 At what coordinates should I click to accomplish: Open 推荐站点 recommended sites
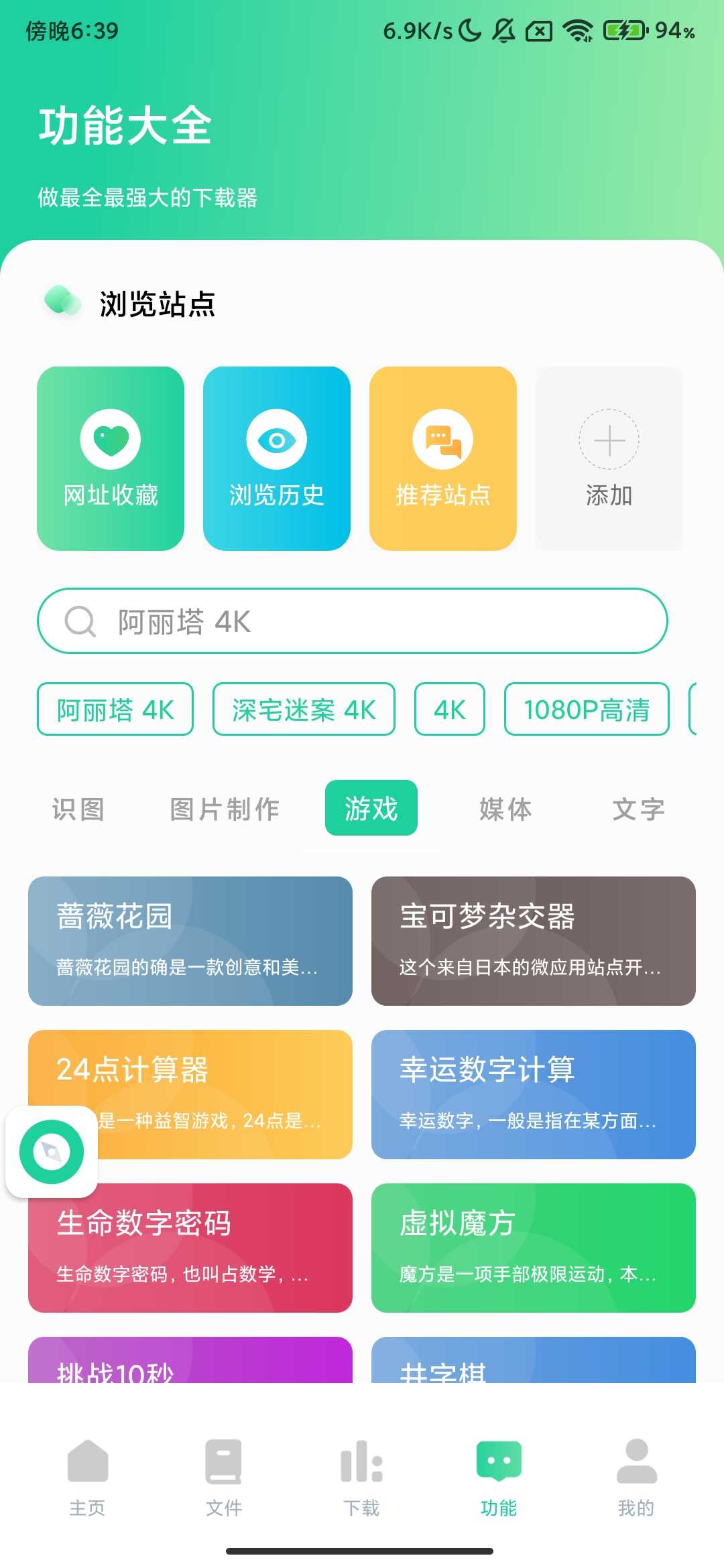(442, 458)
